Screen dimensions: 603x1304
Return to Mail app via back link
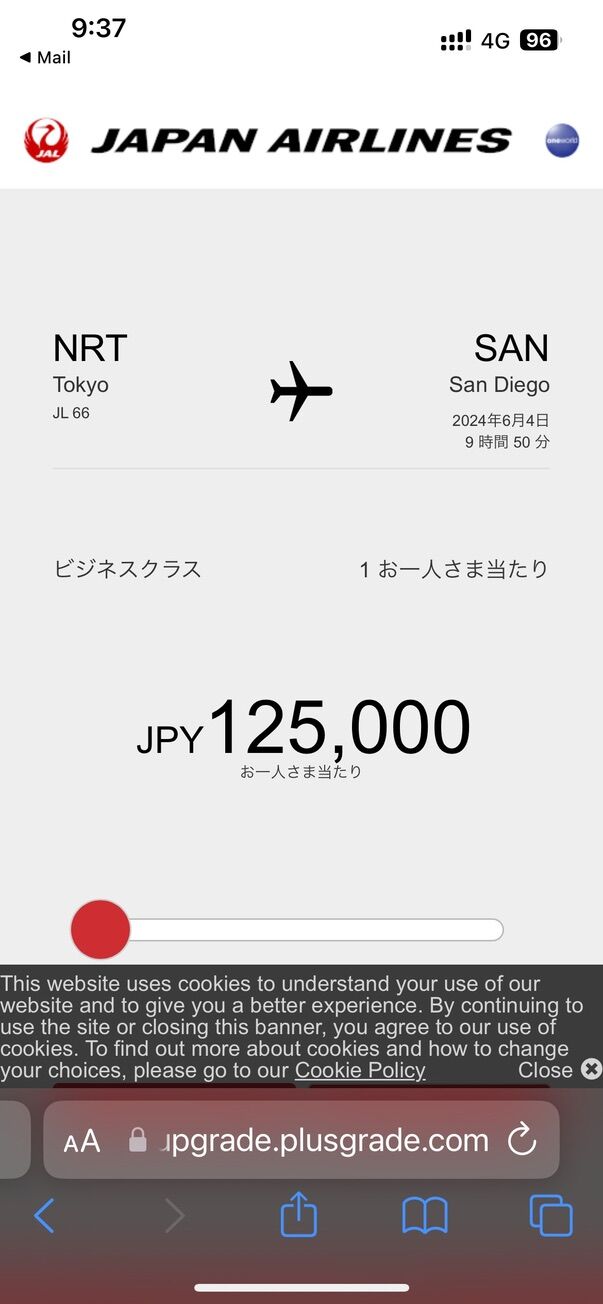coord(45,58)
